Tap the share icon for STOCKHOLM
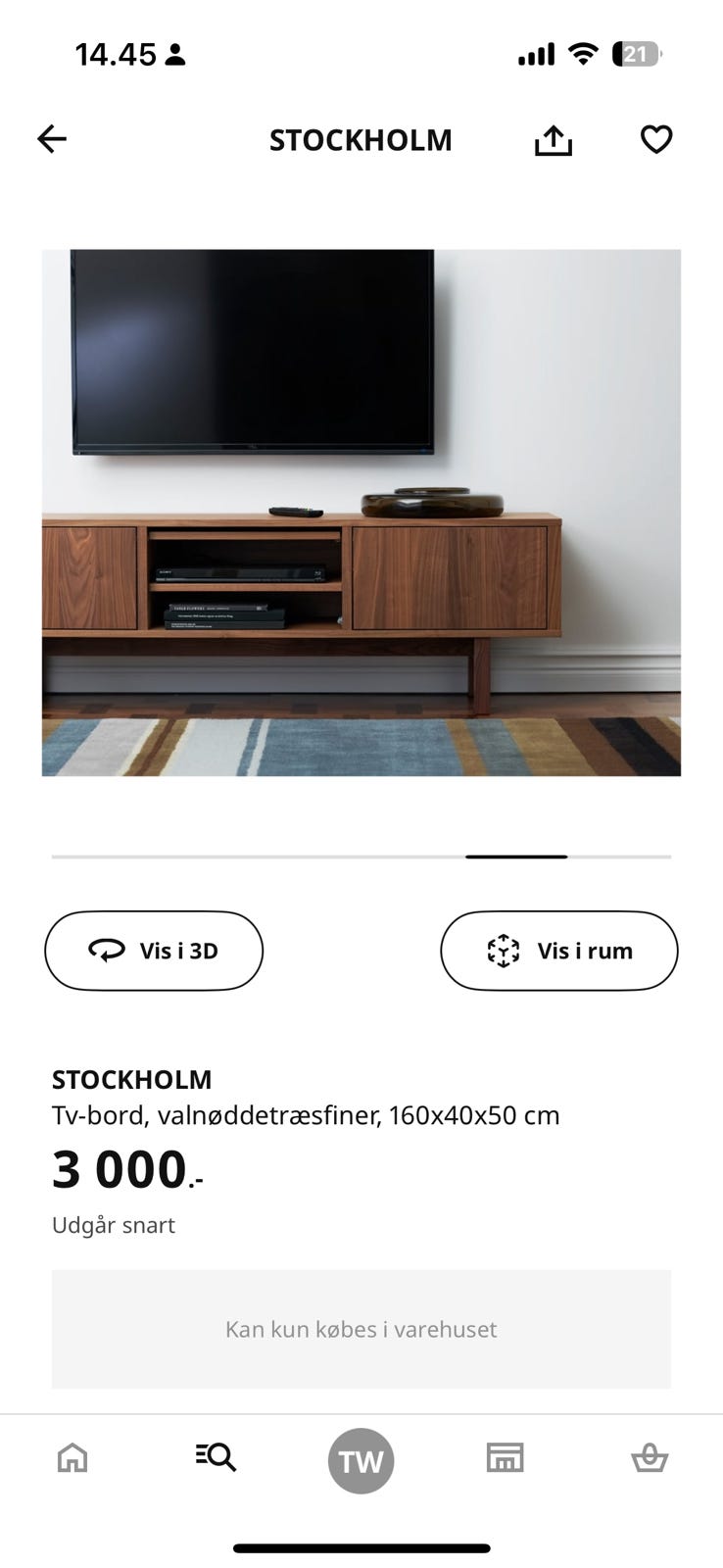The height and width of the screenshot is (1568, 723). click(x=554, y=139)
